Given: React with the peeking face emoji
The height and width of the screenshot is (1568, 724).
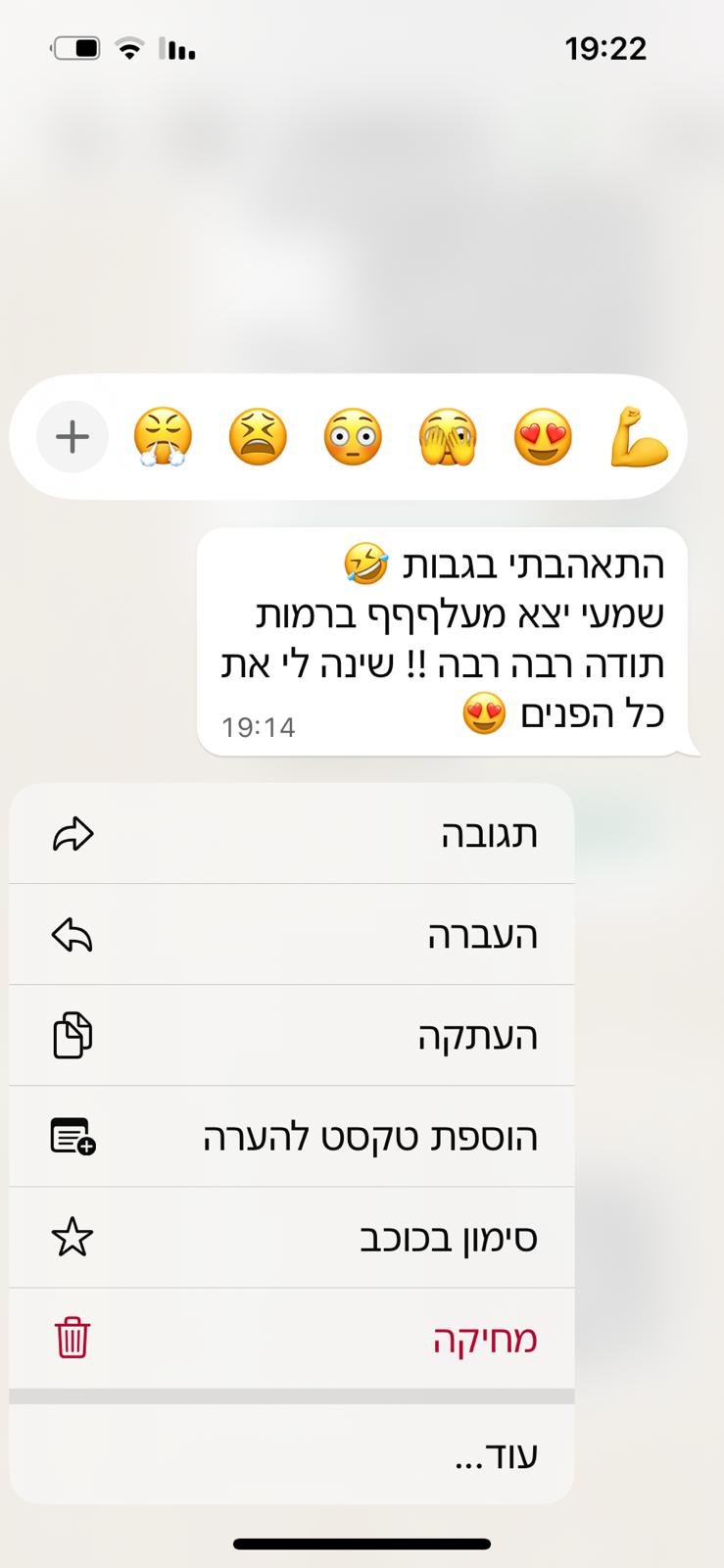Looking at the screenshot, I should coord(448,437).
